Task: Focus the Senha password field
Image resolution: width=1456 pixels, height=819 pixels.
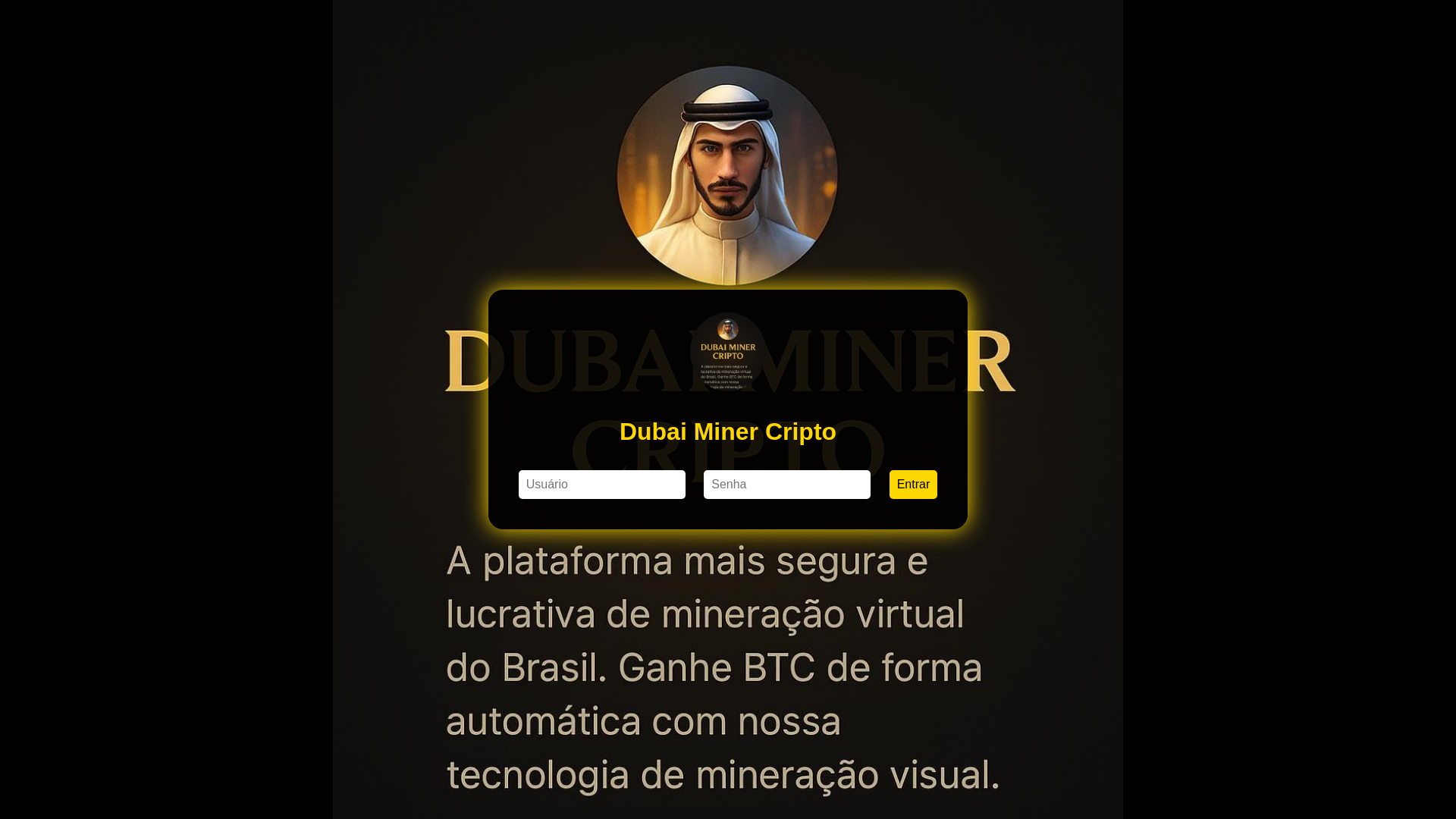Action: pyautogui.click(x=786, y=485)
